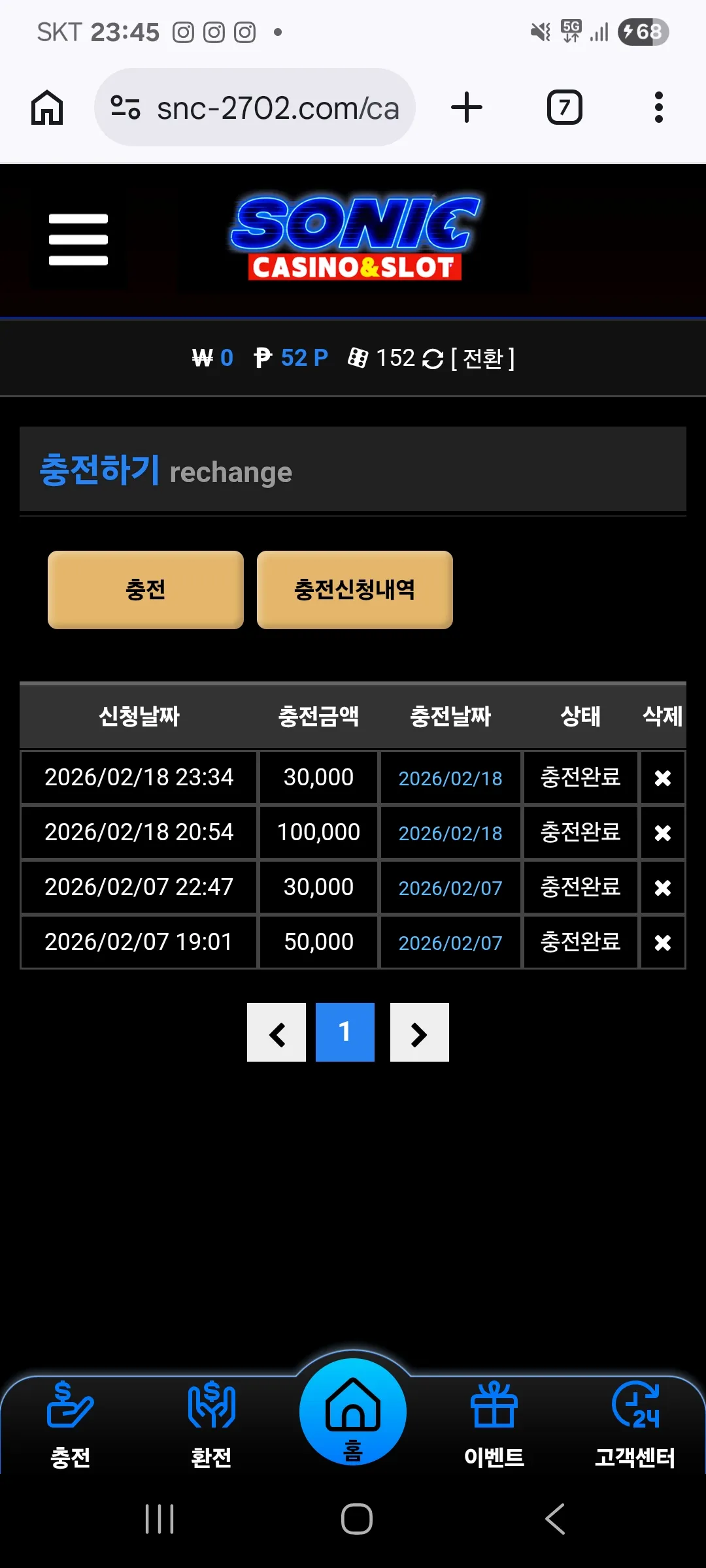Refresh the balance with the reload icon

[433, 359]
